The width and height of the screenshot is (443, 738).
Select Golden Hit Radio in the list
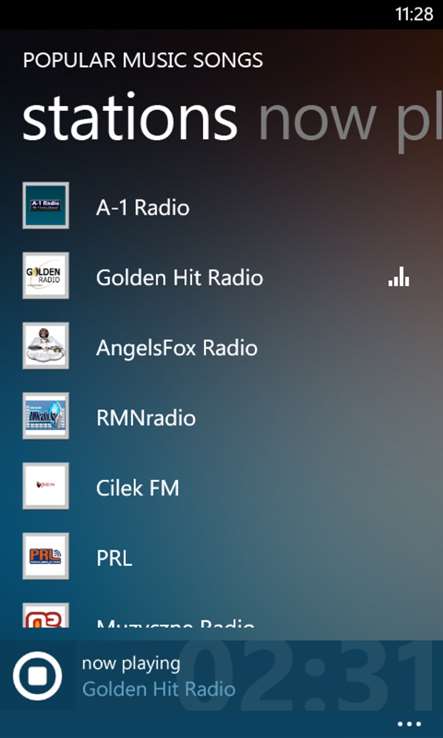[x=221, y=276]
